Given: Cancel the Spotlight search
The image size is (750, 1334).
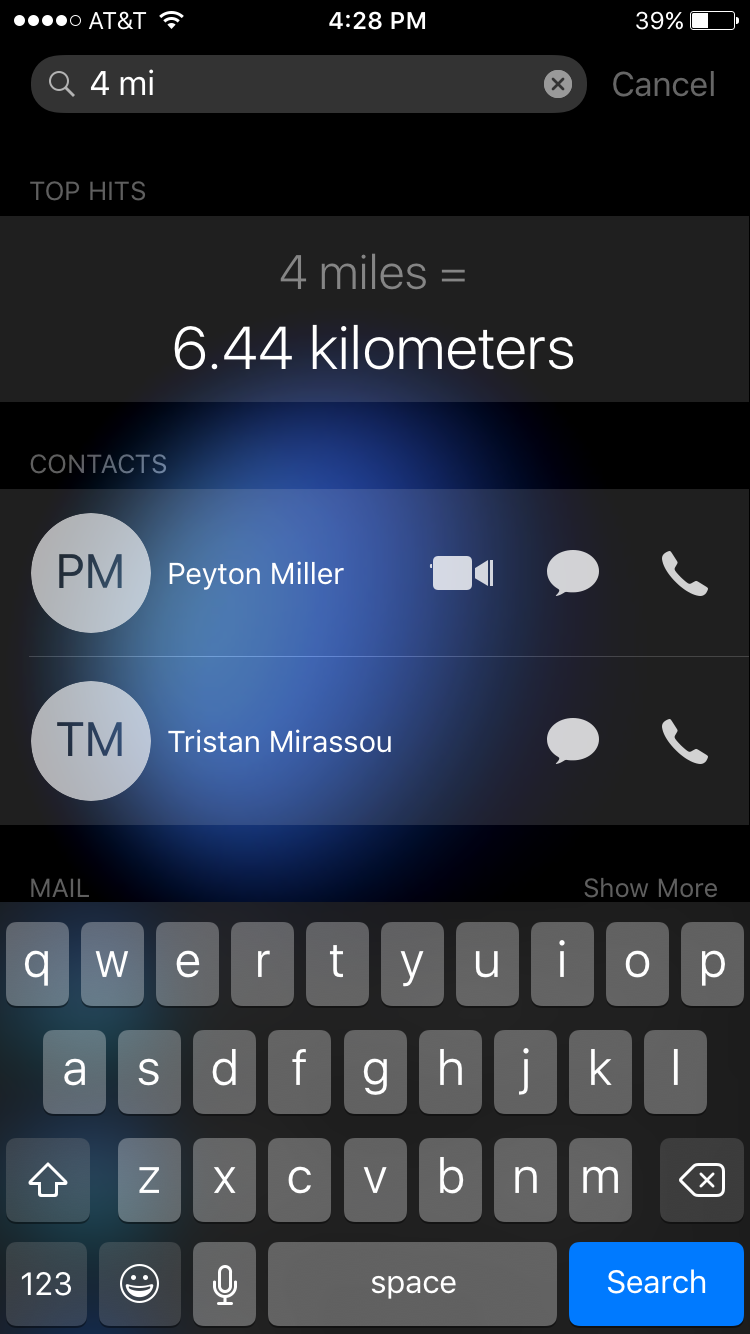Looking at the screenshot, I should tap(663, 84).
